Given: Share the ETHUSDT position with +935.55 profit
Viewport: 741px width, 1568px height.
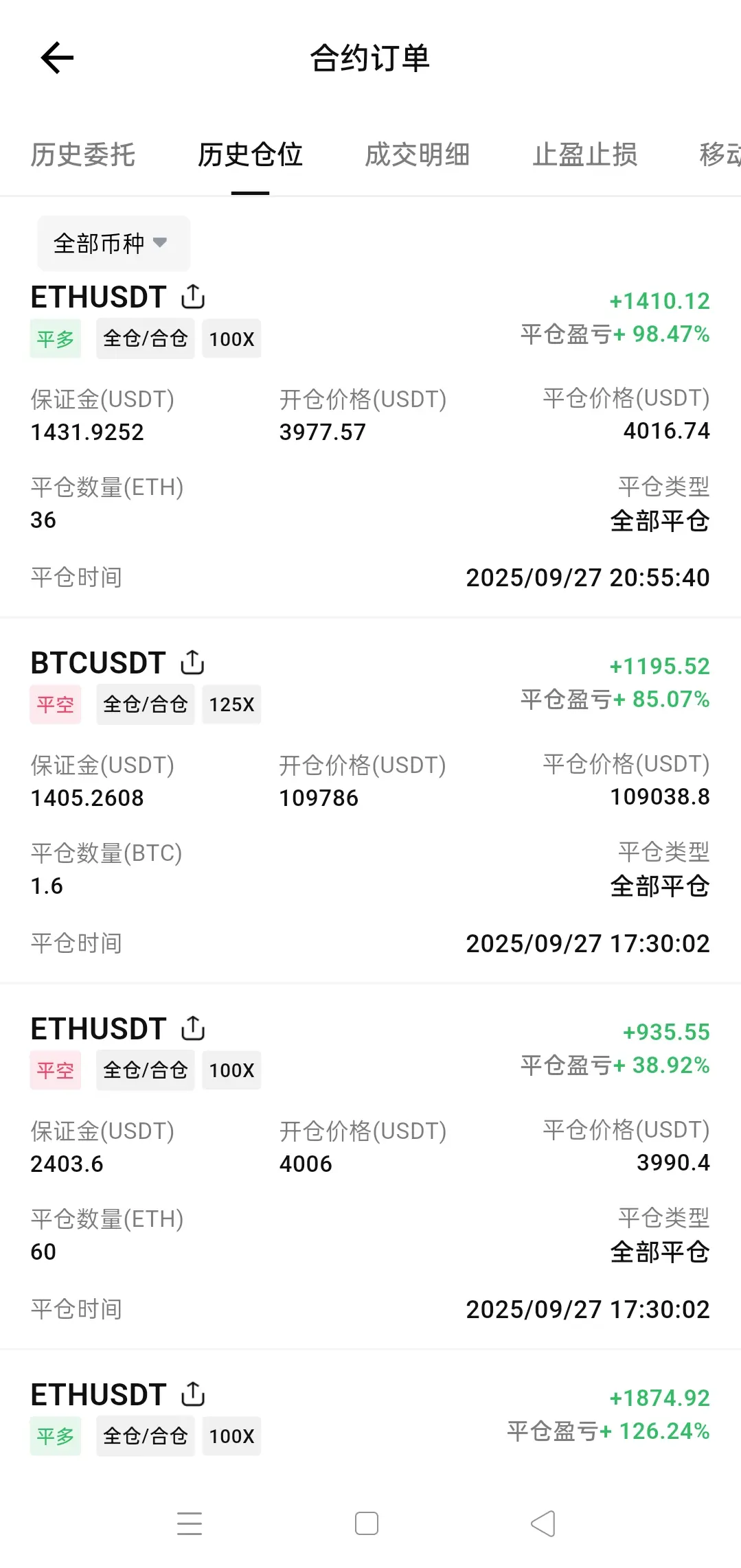Looking at the screenshot, I should coord(193,1029).
